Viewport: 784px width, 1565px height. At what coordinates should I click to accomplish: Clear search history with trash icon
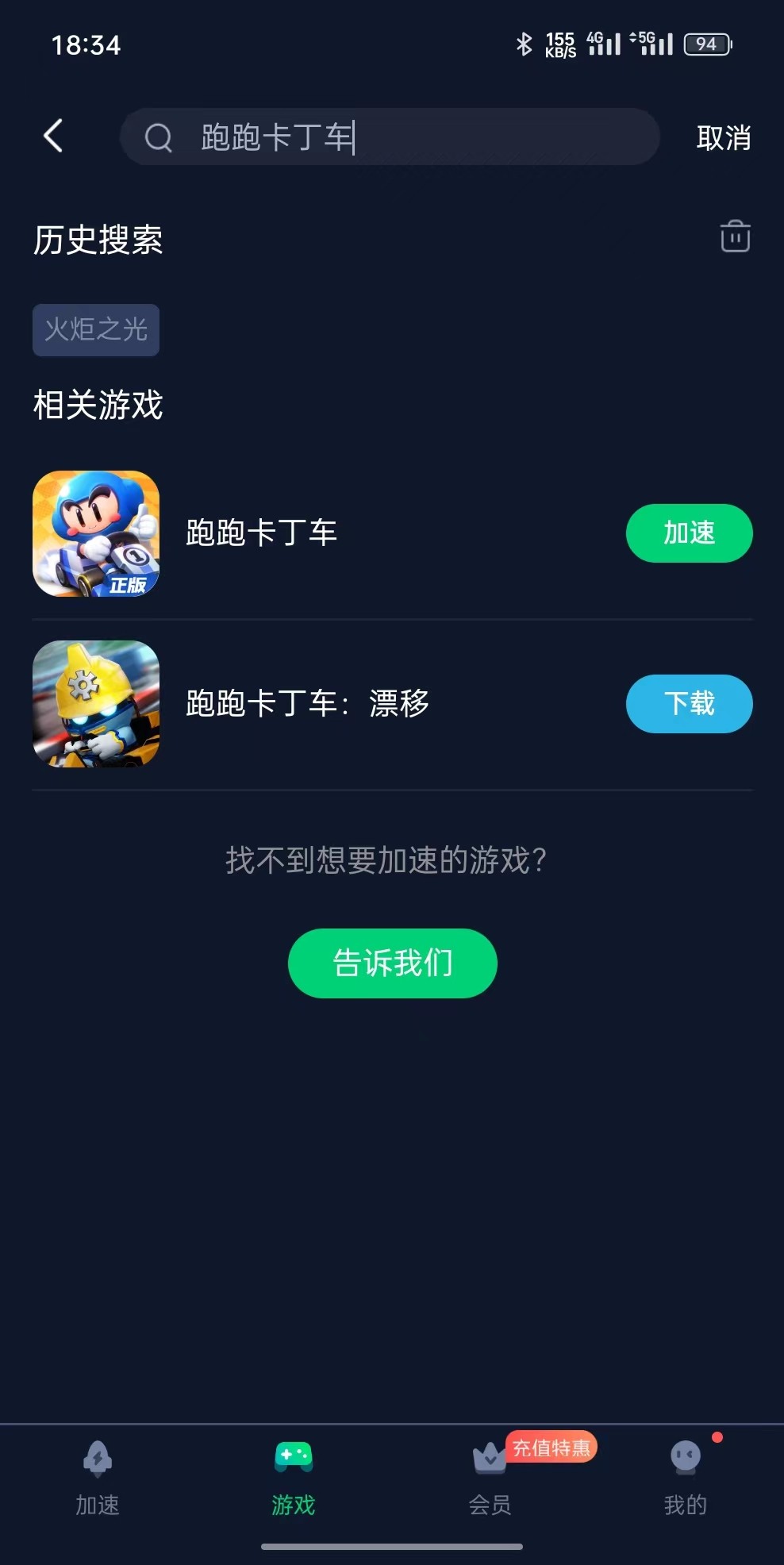pyautogui.click(x=733, y=236)
